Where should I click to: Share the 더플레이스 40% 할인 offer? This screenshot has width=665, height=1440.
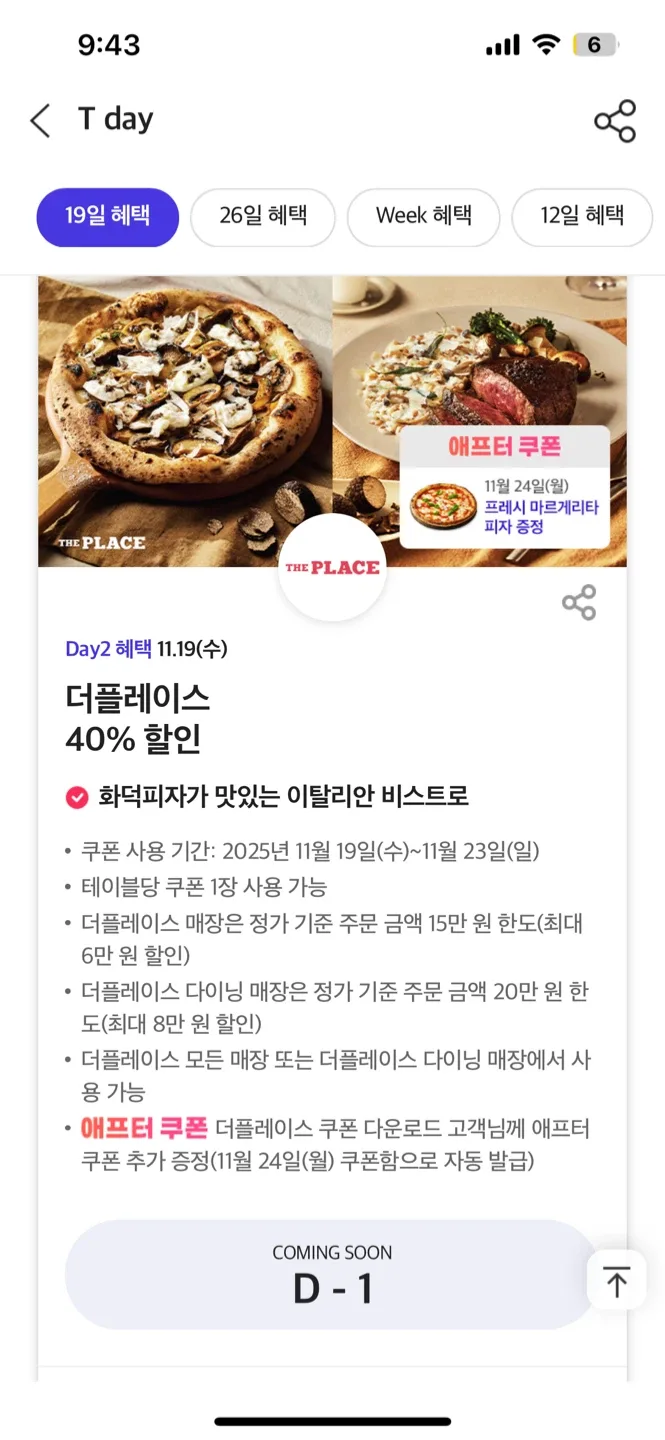tap(579, 602)
